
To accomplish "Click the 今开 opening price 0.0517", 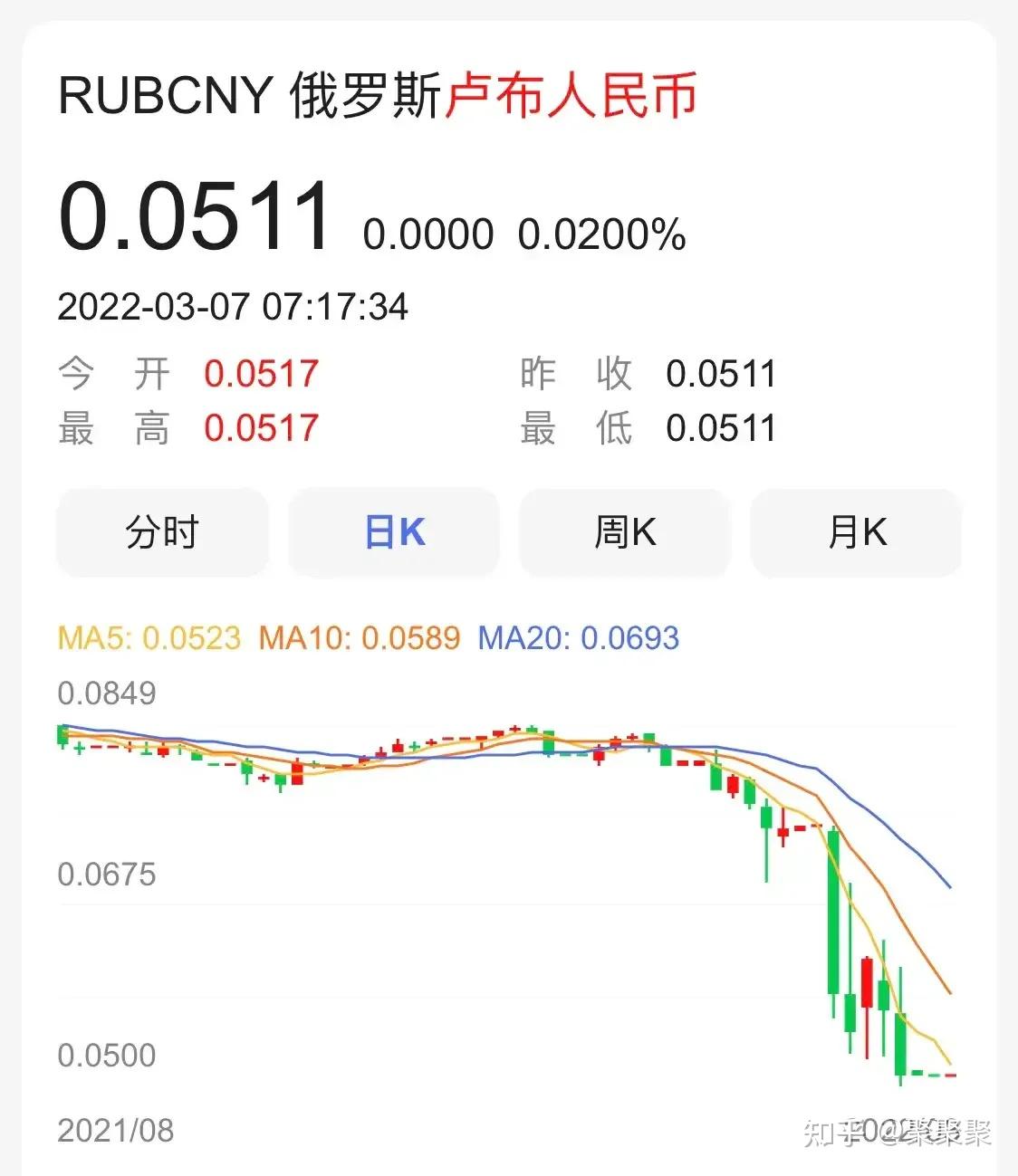I will 261,373.
